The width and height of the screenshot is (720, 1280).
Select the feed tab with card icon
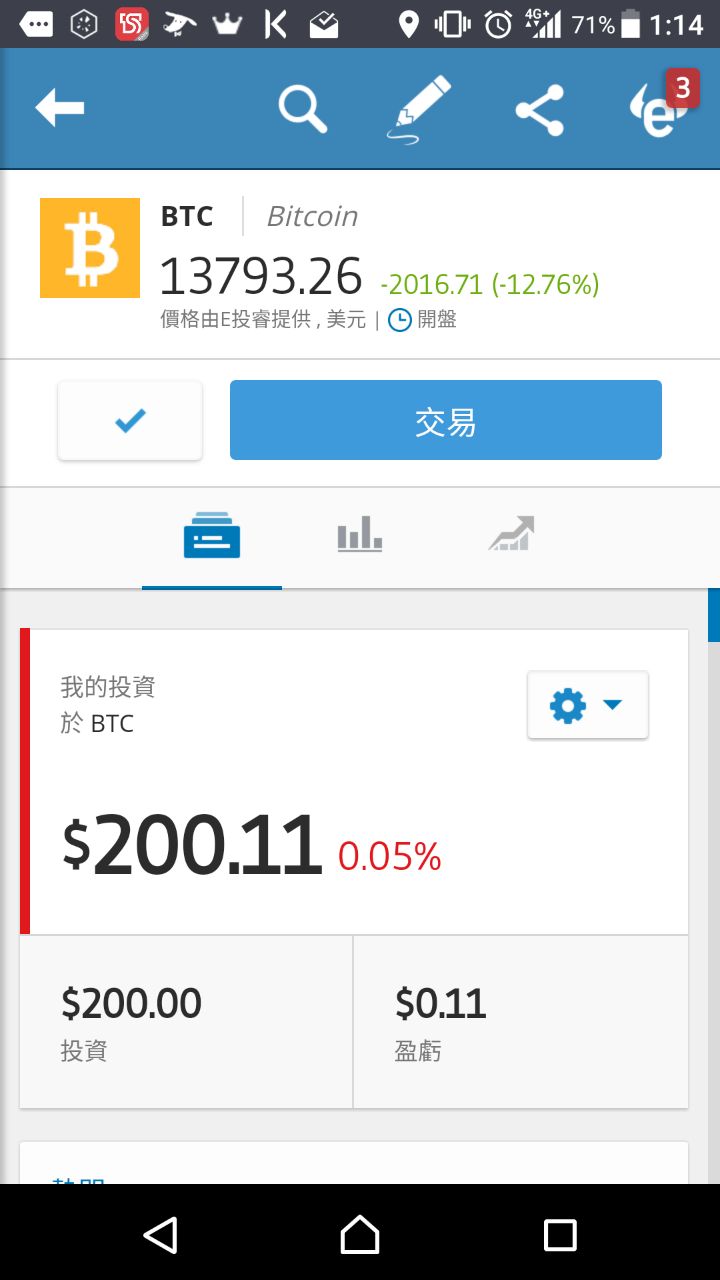tap(212, 535)
